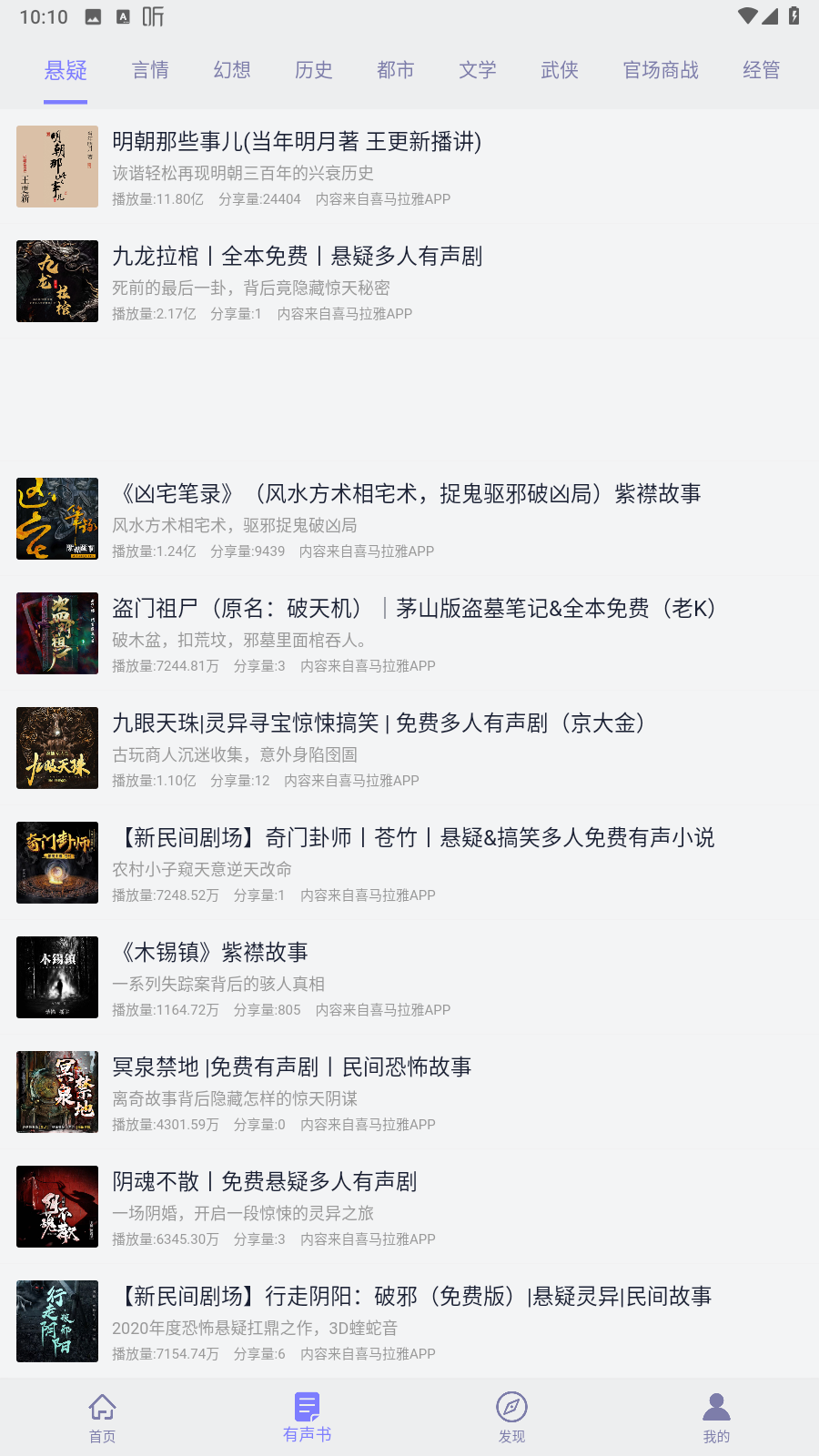Open the 官场商战 category tab
This screenshot has height=1456, width=819.
(x=661, y=70)
